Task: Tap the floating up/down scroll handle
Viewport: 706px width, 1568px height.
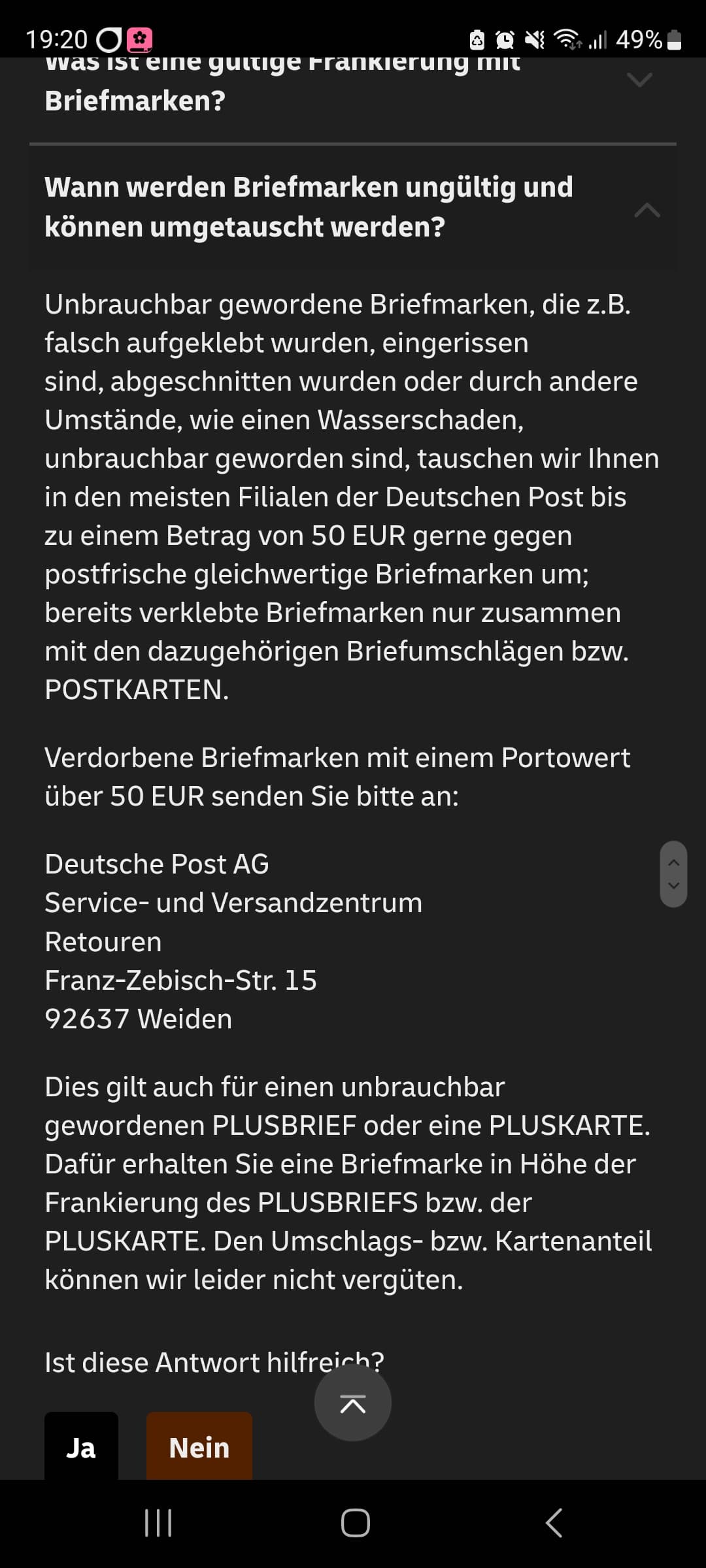Action: click(673, 874)
